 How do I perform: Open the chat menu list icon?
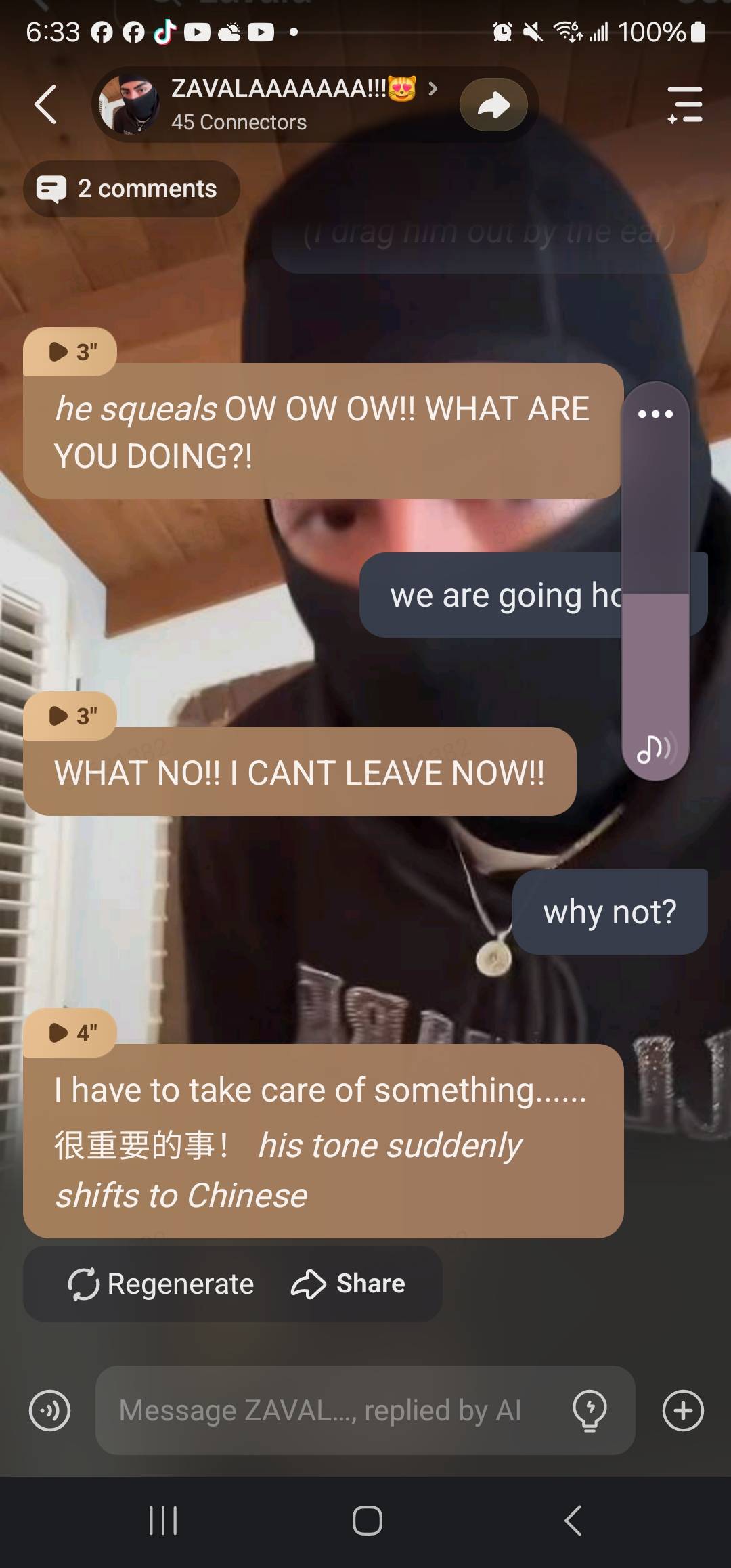pos(685,105)
